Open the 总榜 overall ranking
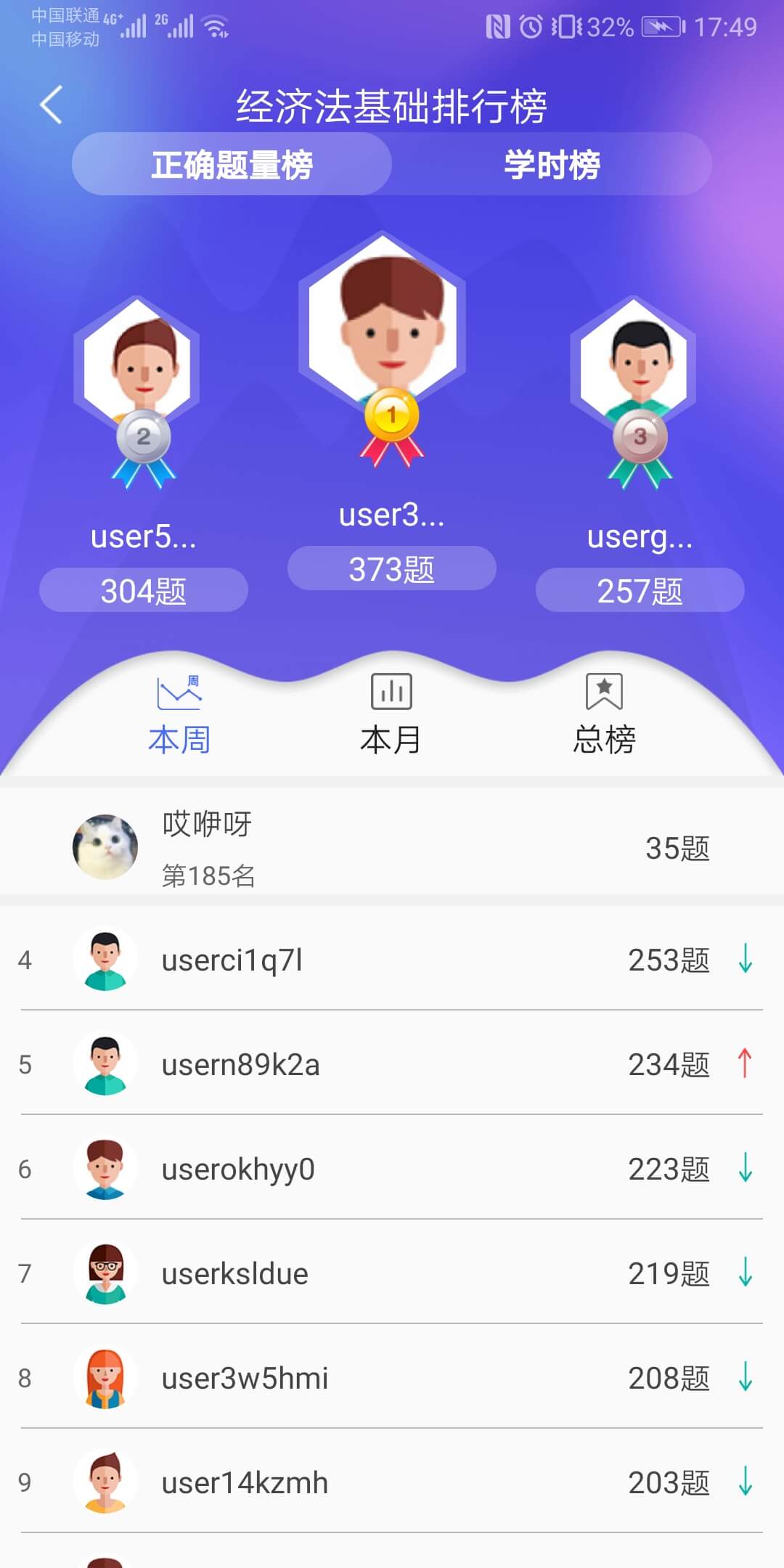This screenshot has width=784, height=1568. tap(604, 715)
